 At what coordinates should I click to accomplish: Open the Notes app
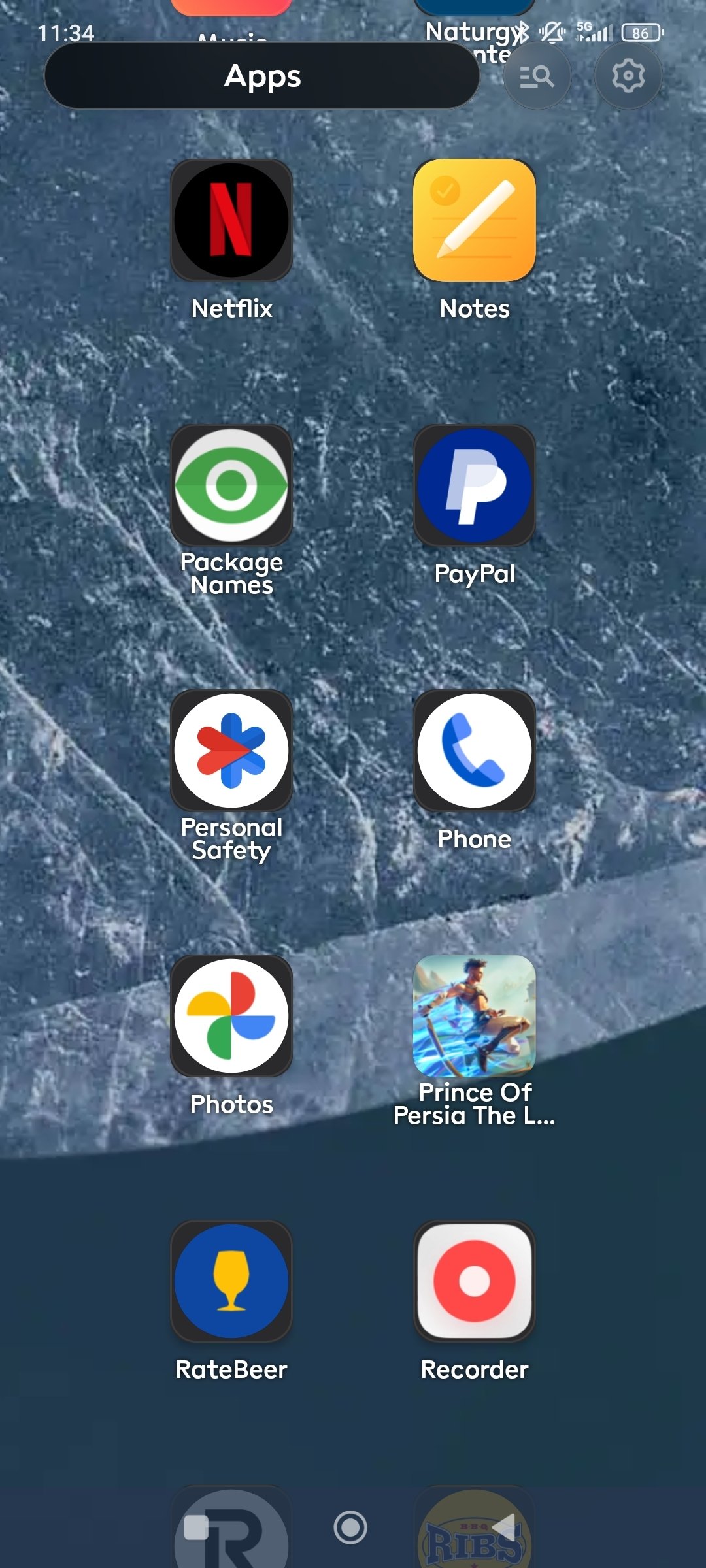pos(475,220)
